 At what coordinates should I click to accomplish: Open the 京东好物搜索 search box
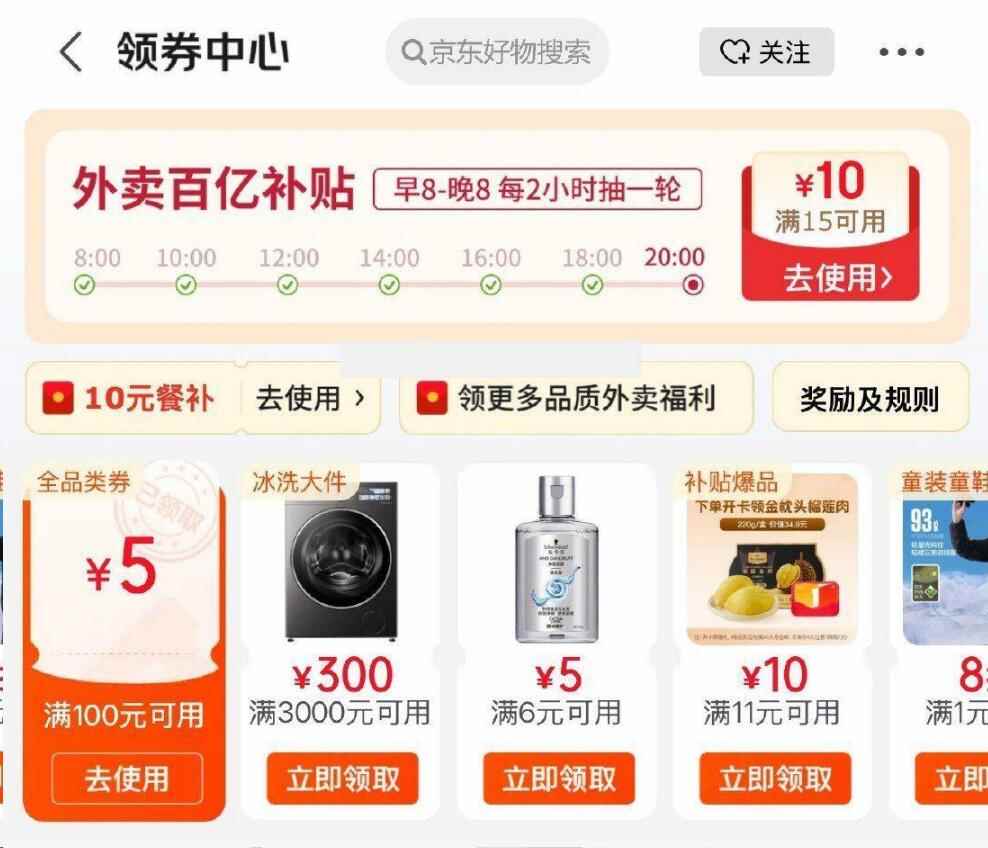497,52
